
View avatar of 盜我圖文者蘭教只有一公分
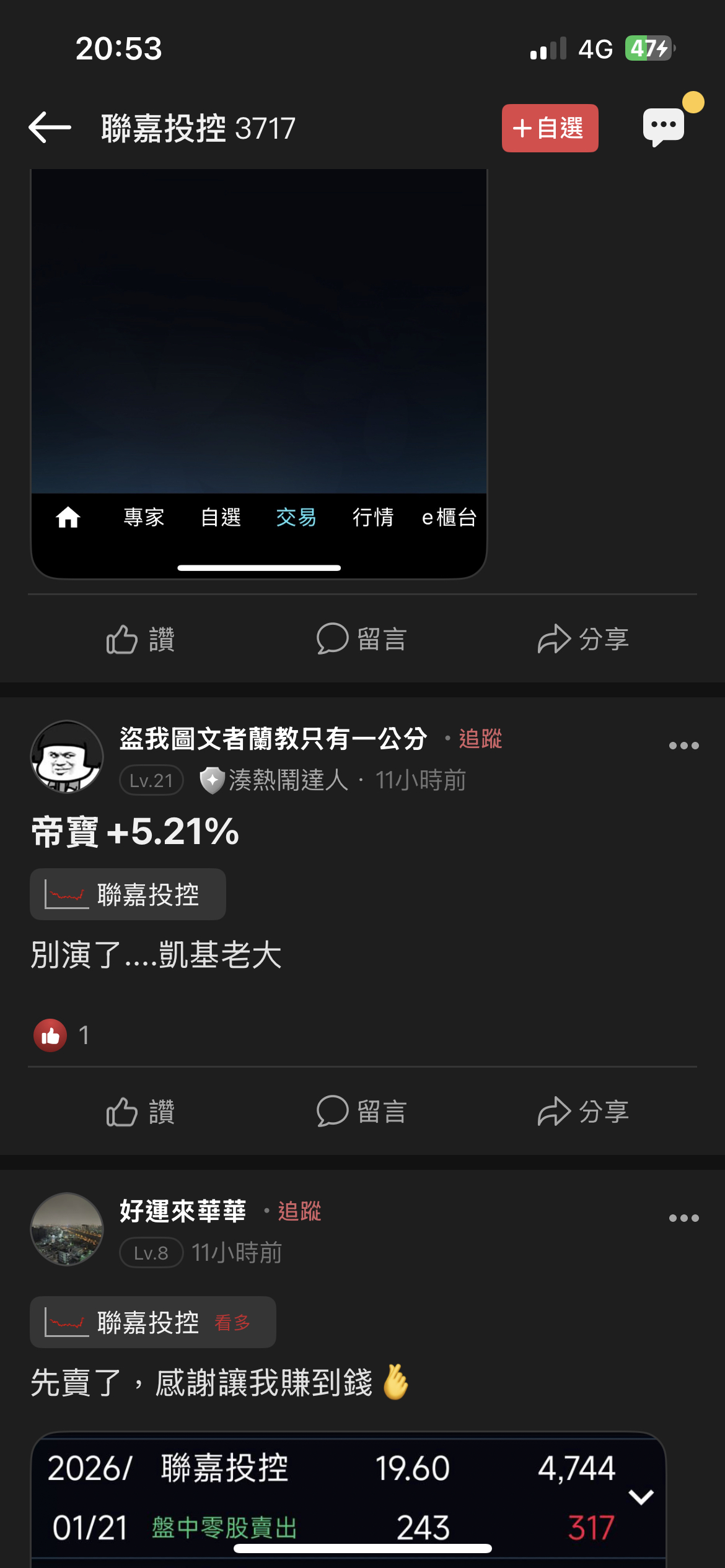click(67, 757)
